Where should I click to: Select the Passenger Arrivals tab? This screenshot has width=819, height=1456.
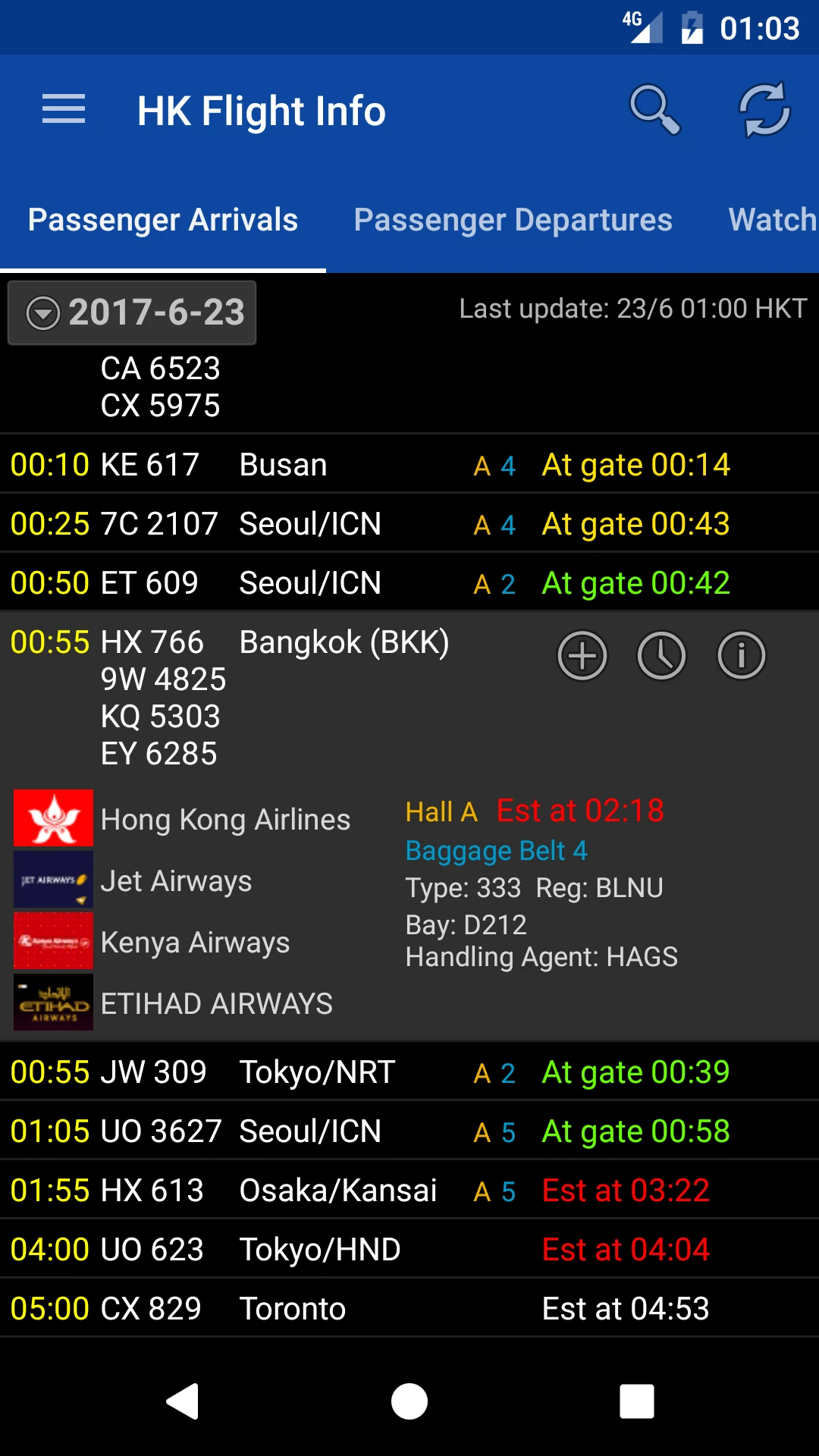[163, 220]
